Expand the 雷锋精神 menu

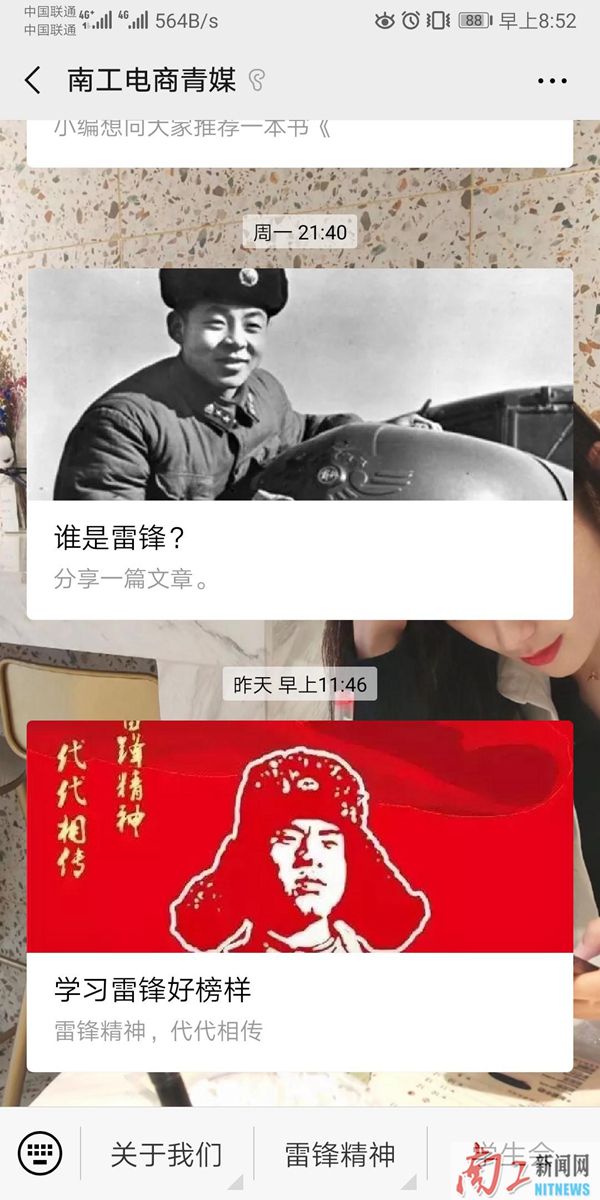(340, 1155)
